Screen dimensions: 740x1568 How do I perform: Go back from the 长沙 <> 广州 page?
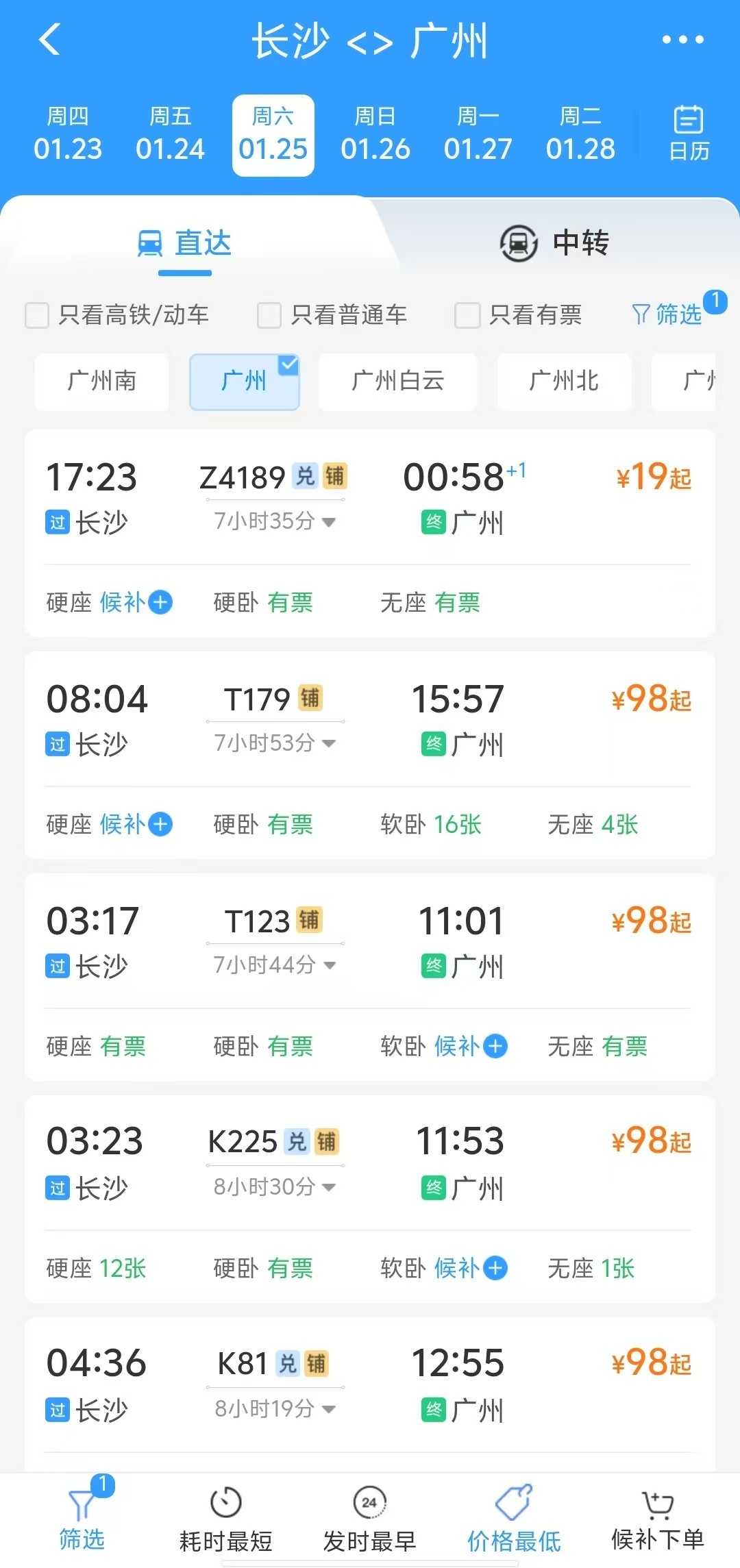49,40
